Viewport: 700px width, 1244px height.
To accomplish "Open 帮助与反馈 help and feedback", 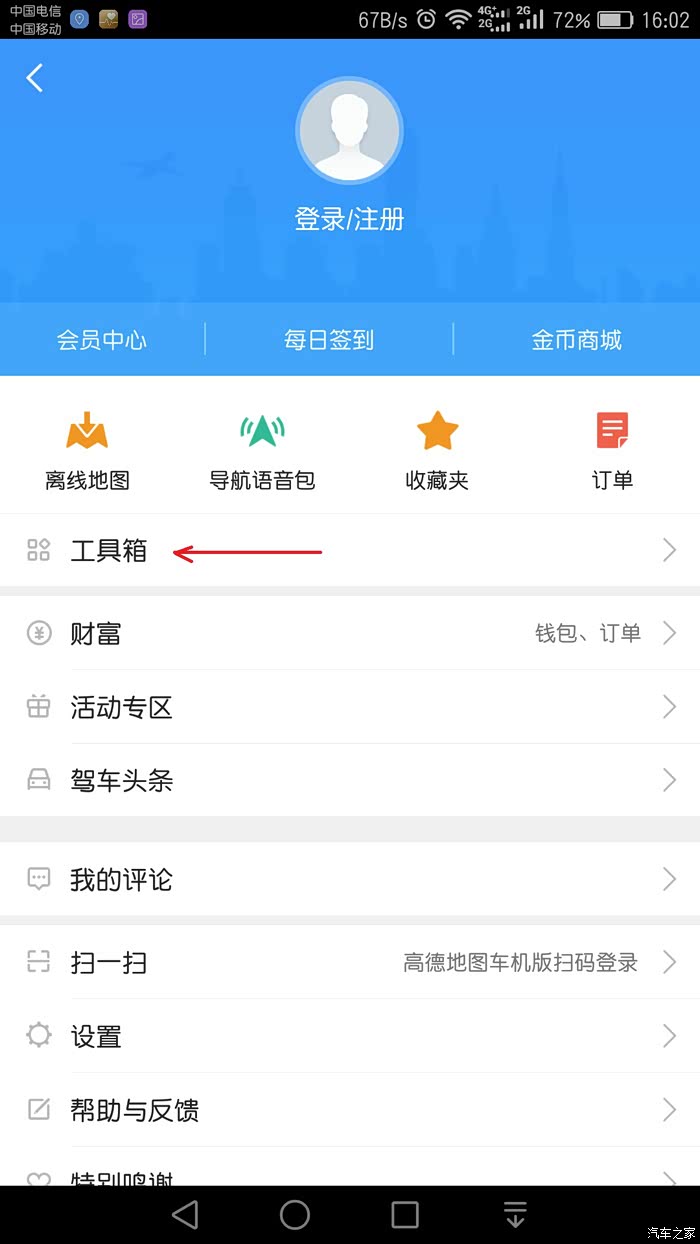I will coord(350,1109).
